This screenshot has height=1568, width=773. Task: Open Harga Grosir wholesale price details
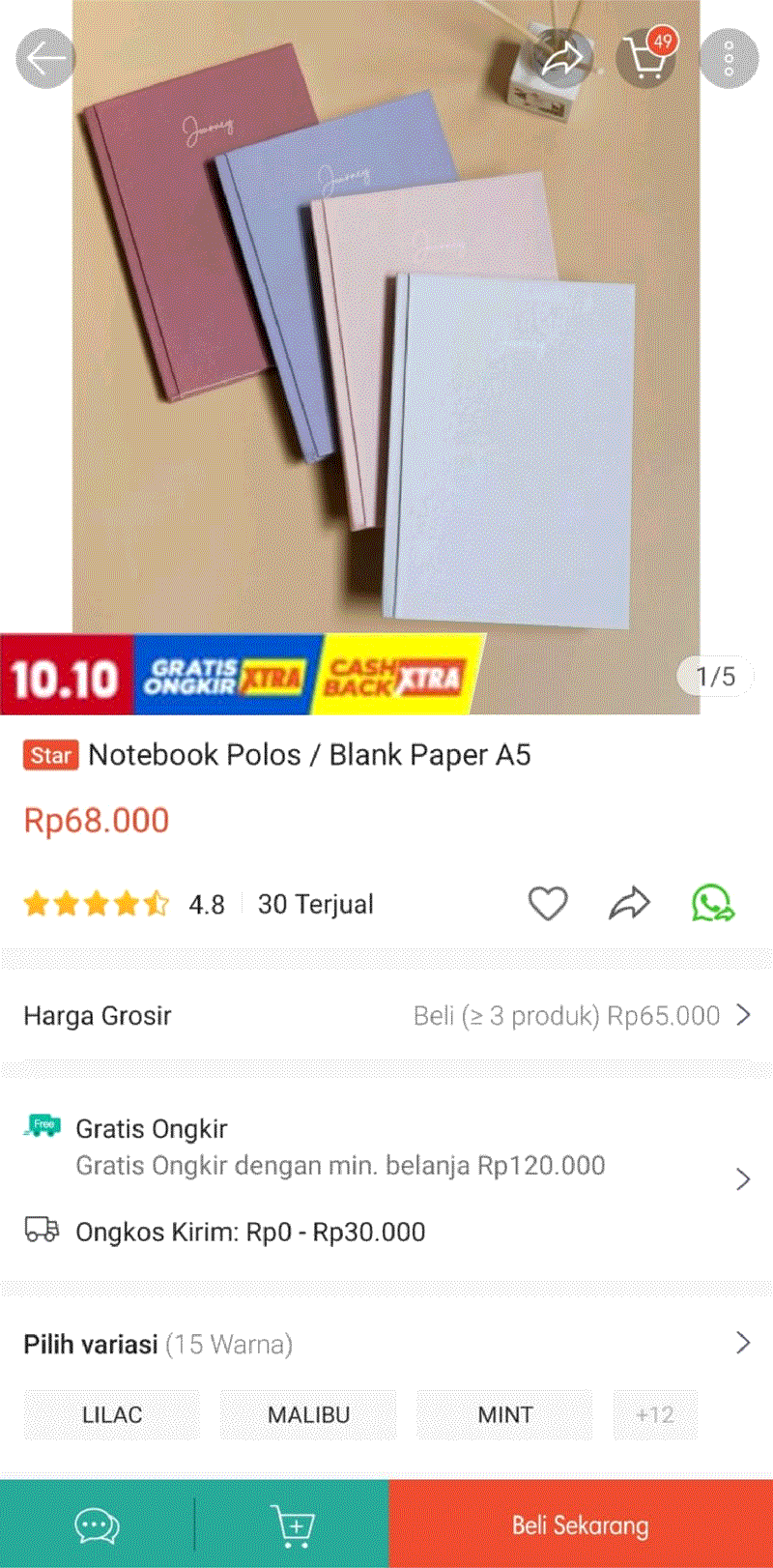386,1016
